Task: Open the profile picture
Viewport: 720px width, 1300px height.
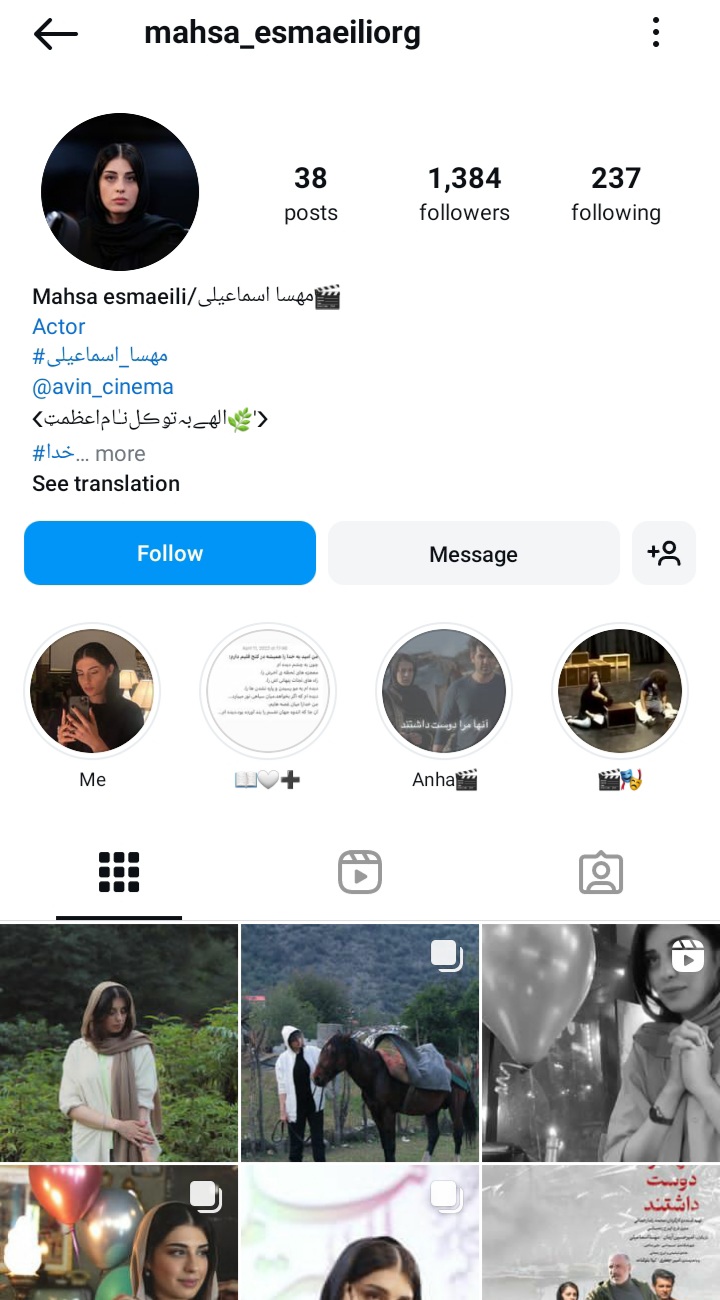Action: pyautogui.click(x=120, y=192)
